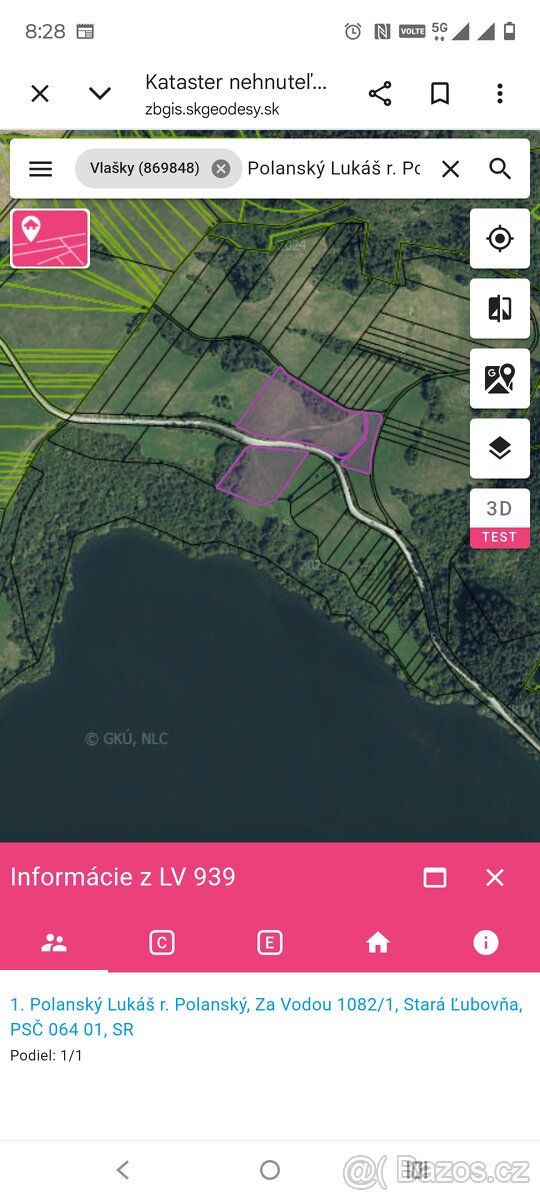
Task: Minimize the tab with the down chevron
Action: [x=100, y=94]
